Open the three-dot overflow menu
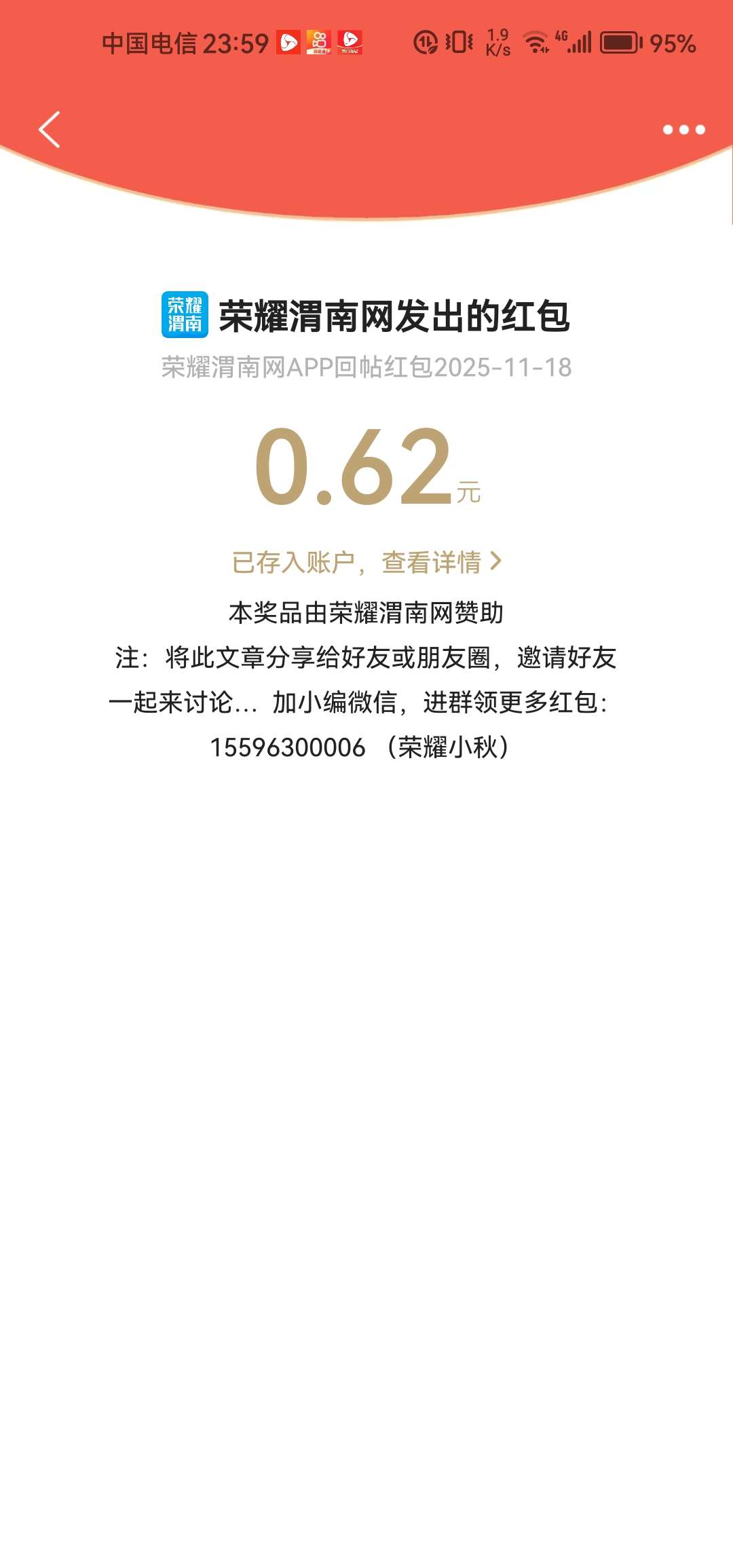733x1568 pixels. pyautogui.click(x=683, y=130)
